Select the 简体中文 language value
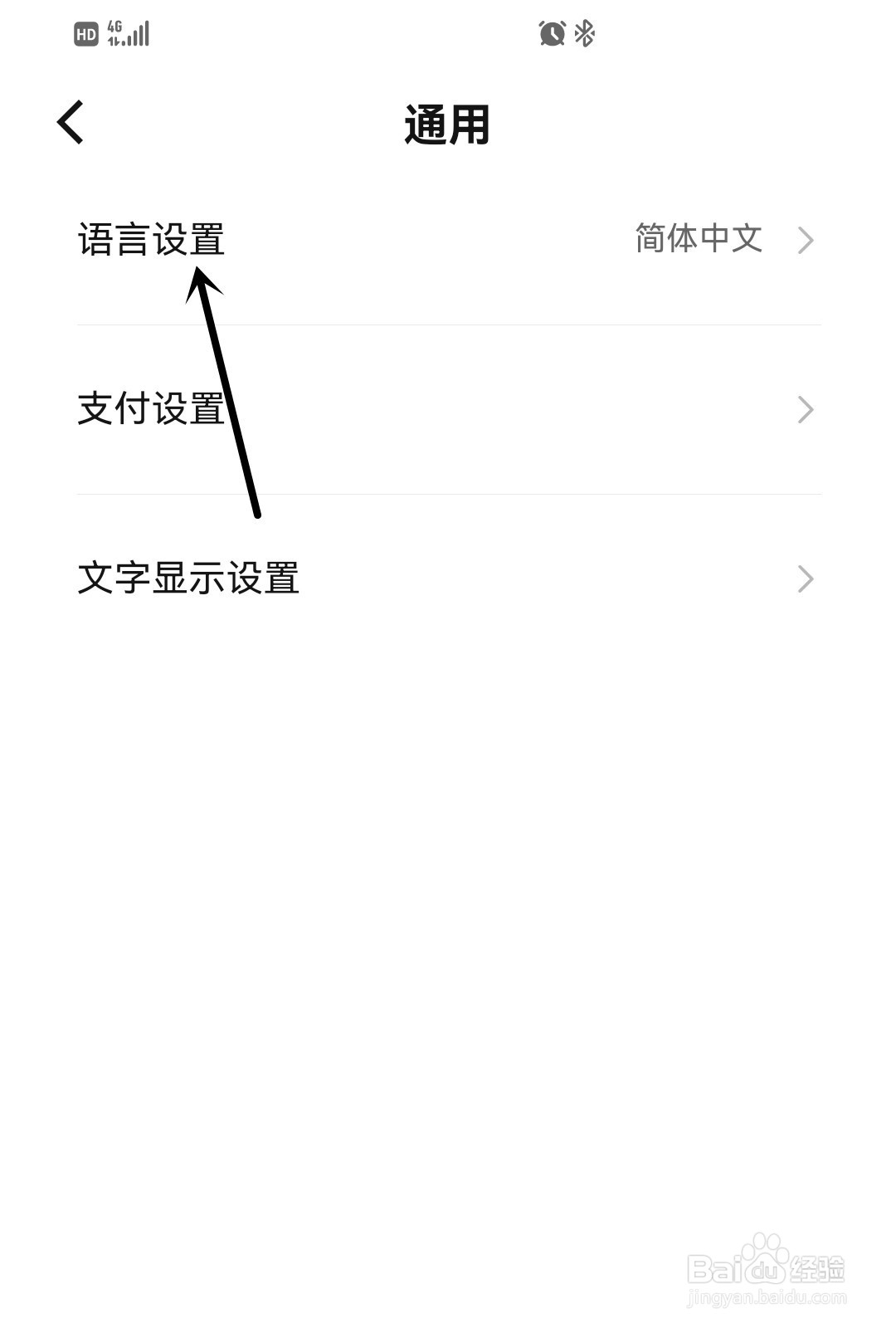Image resolution: width=896 pixels, height=1328 pixels. tap(699, 241)
